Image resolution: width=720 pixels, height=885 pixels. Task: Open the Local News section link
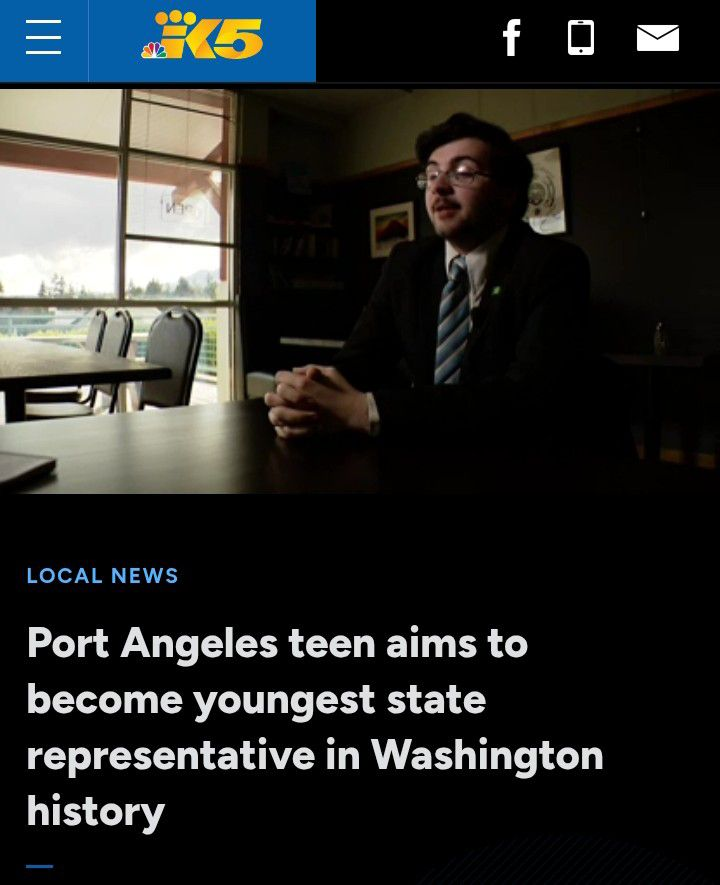tap(102, 576)
